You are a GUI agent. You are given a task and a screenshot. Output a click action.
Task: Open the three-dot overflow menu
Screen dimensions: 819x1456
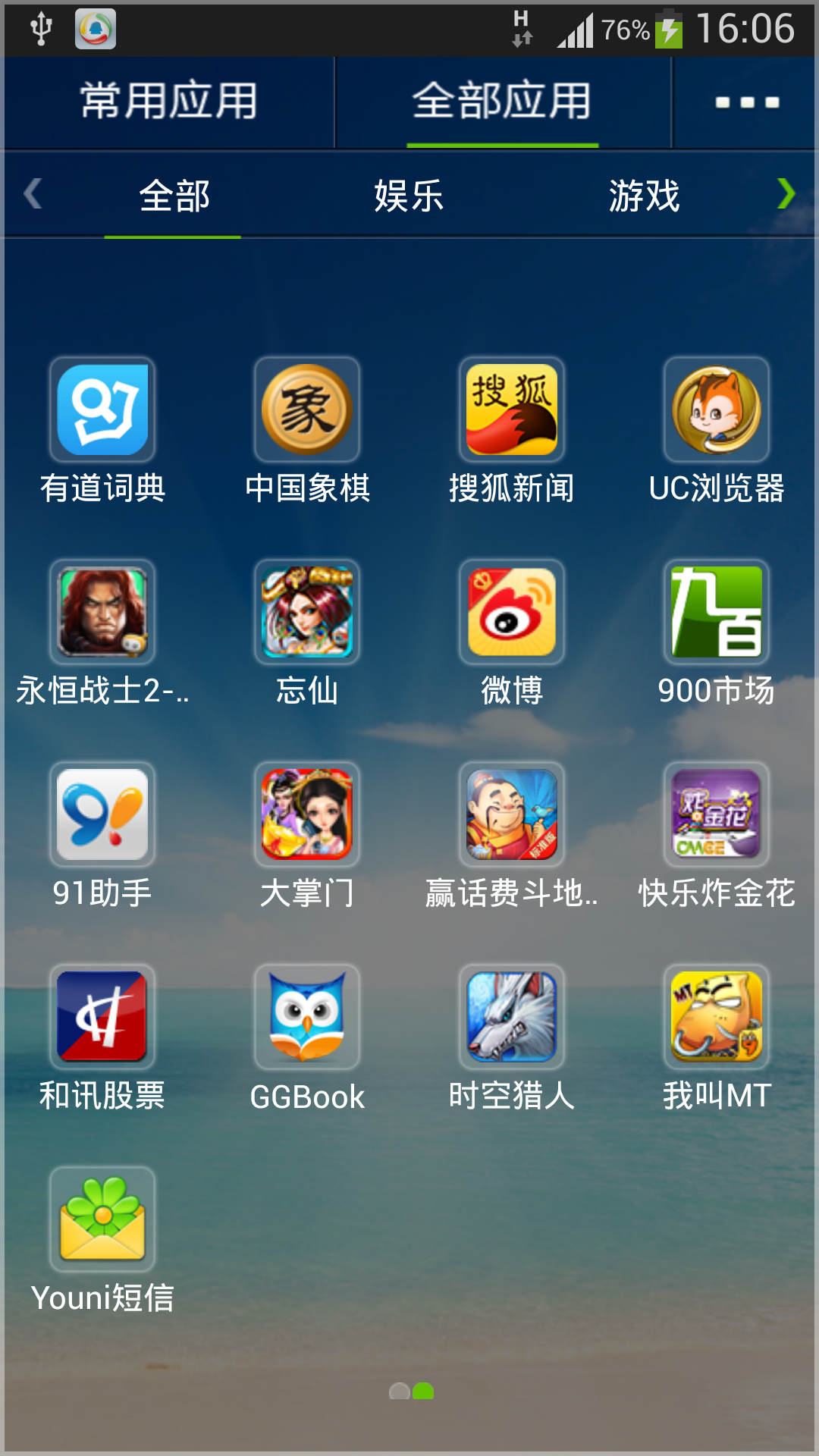click(x=747, y=102)
